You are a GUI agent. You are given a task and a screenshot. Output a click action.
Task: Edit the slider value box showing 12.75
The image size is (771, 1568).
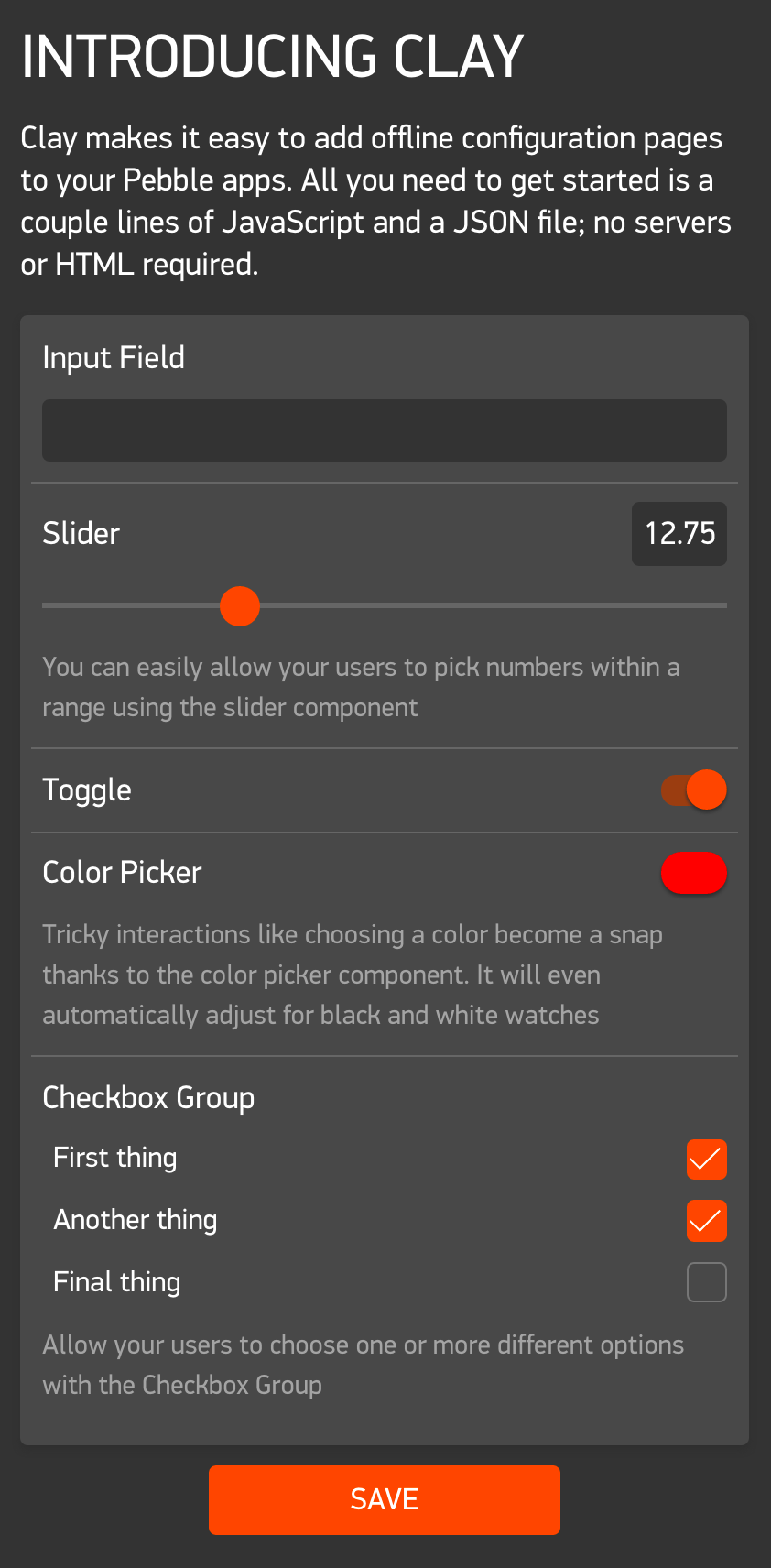(679, 534)
